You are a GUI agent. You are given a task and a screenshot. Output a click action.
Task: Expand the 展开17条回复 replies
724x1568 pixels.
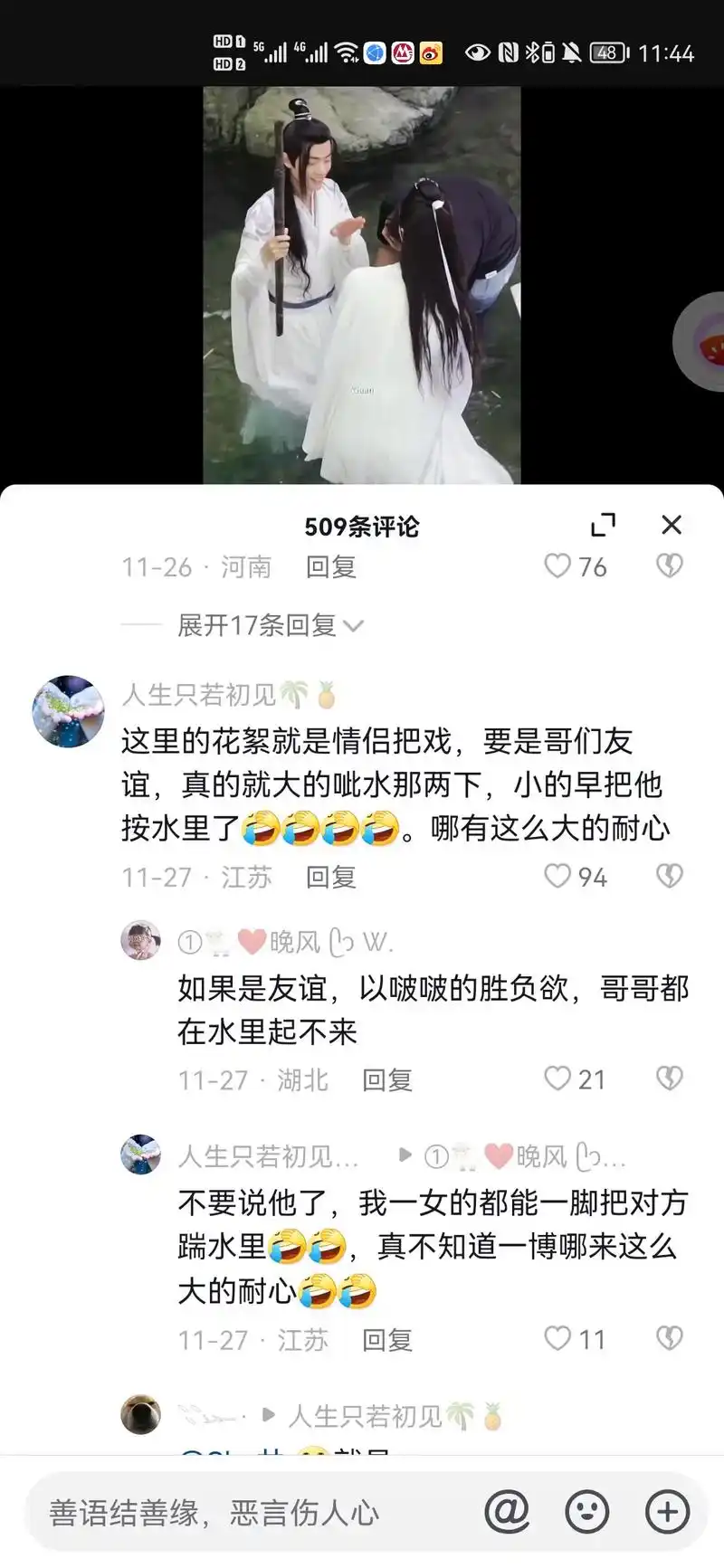coord(262,624)
